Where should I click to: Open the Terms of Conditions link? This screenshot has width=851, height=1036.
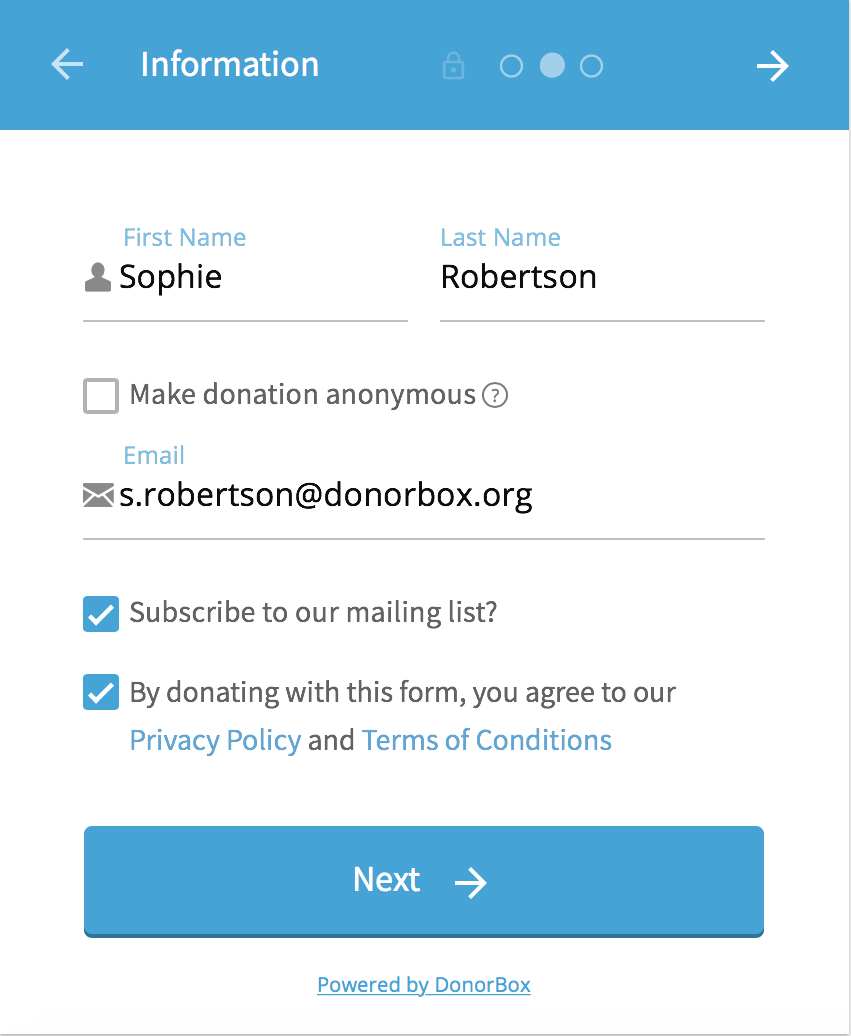[x=487, y=741]
